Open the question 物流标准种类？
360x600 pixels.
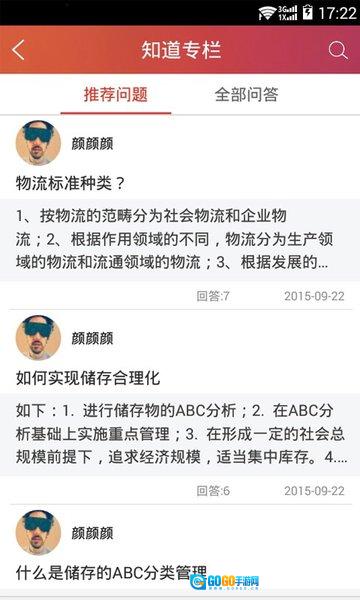70,183
